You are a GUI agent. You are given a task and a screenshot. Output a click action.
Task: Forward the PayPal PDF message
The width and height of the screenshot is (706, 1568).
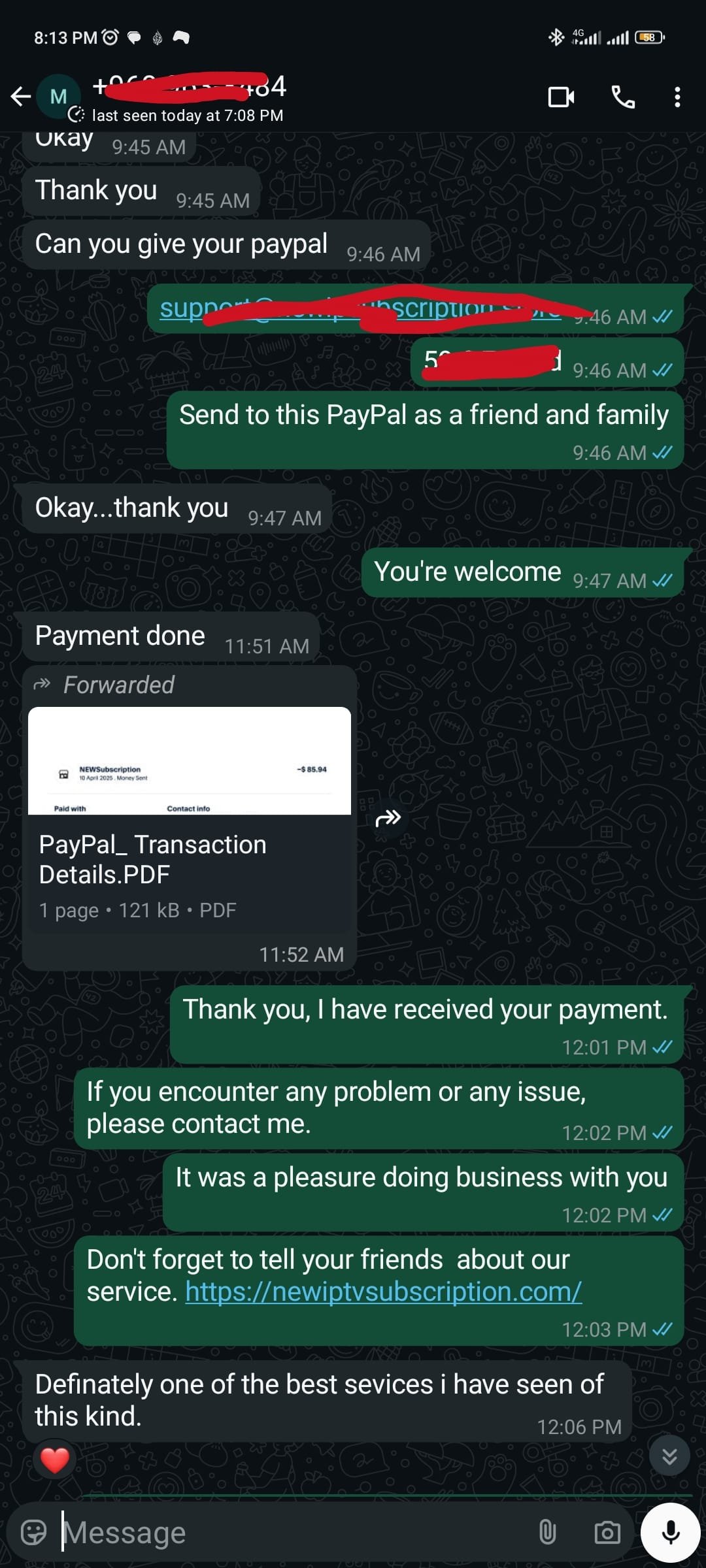[x=388, y=818]
